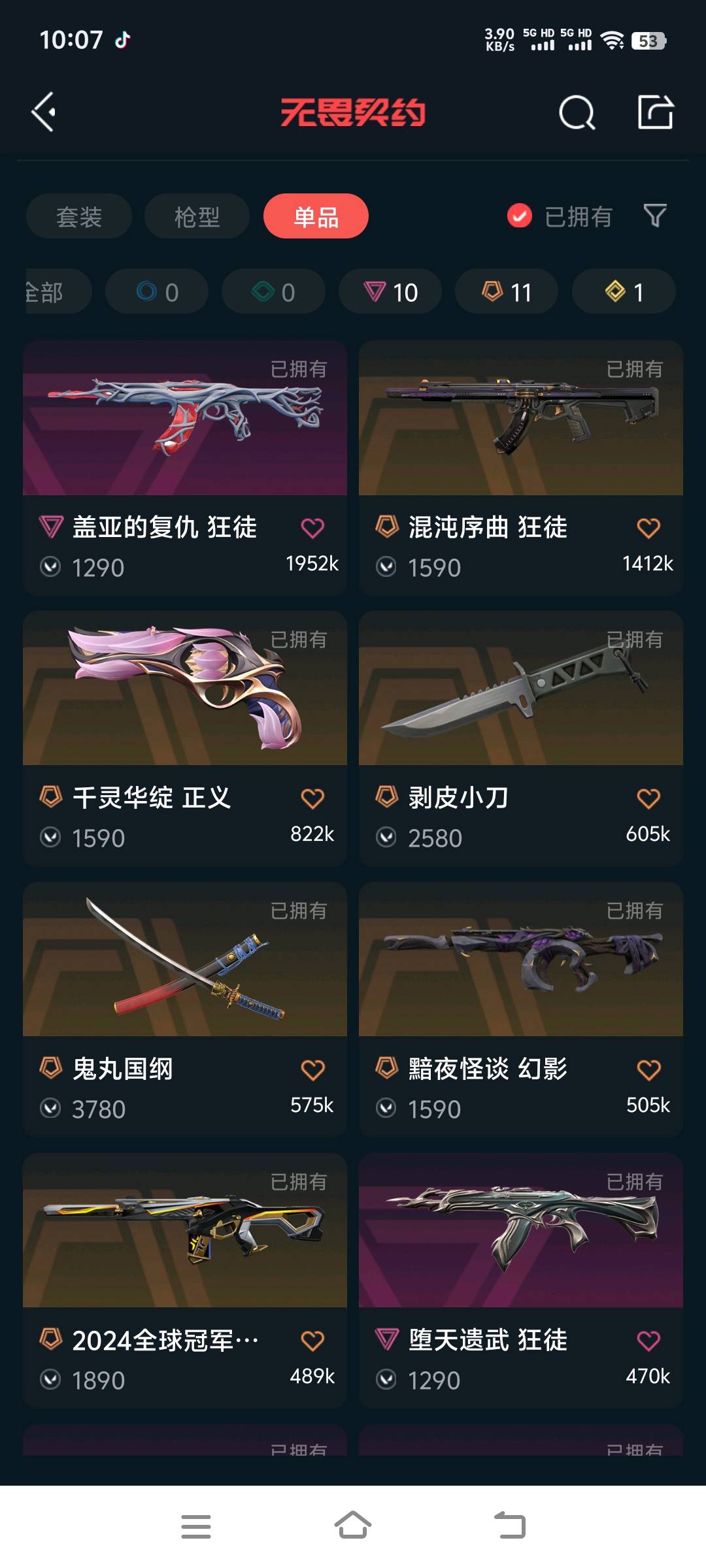Like the 剥皮小刀 knife skin
The width and height of the screenshot is (706, 1568).
[648, 798]
